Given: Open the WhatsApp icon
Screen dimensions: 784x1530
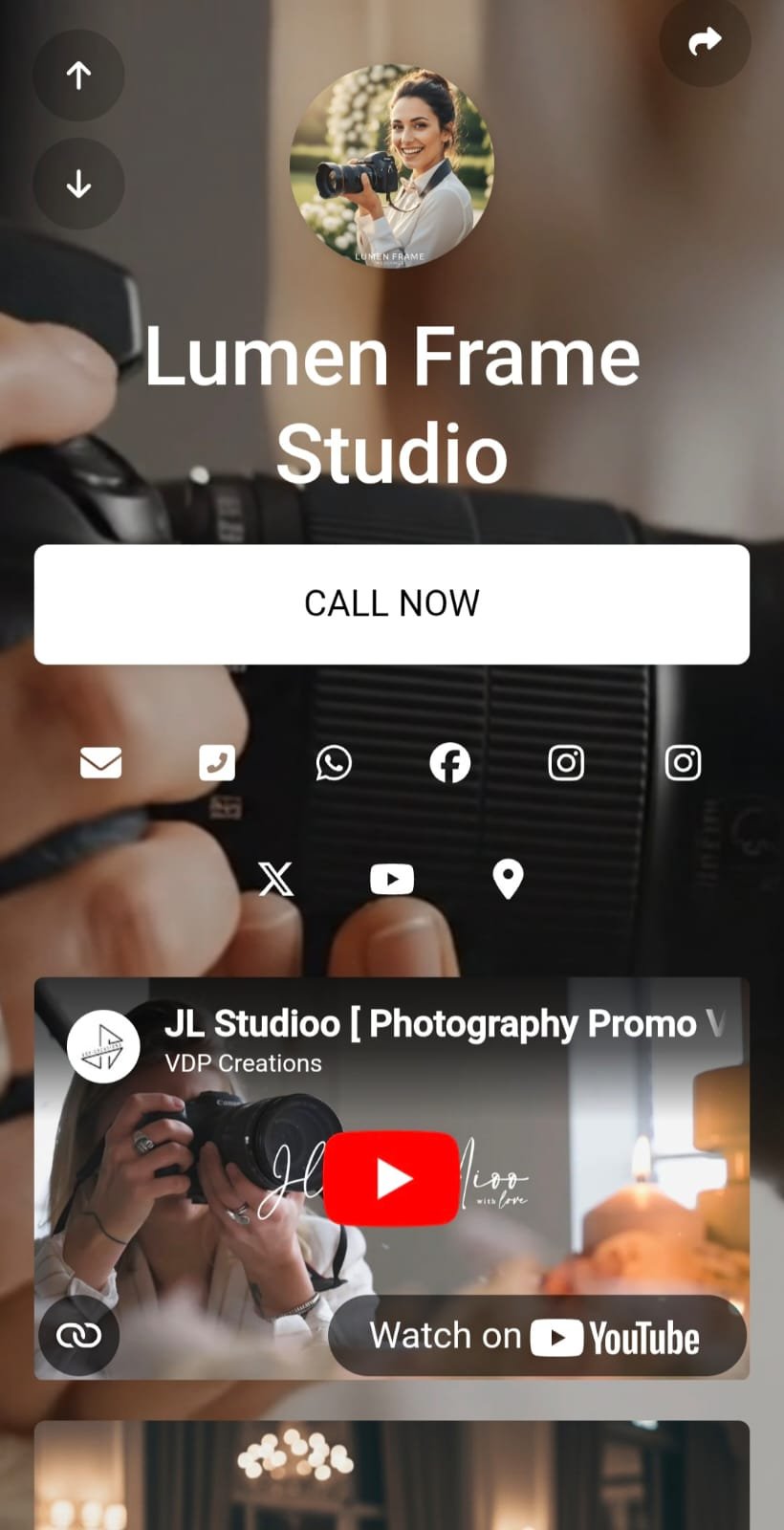Looking at the screenshot, I should click(334, 763).
